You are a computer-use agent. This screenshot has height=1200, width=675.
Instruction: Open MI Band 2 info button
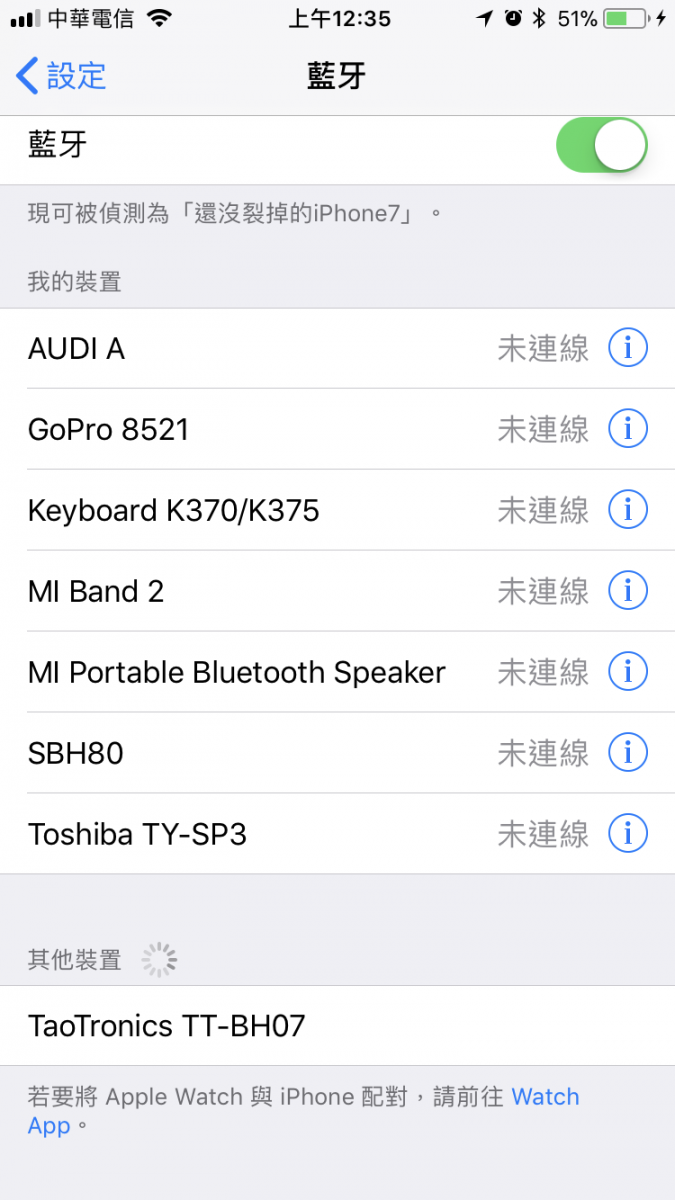click(x=628, y=591)
